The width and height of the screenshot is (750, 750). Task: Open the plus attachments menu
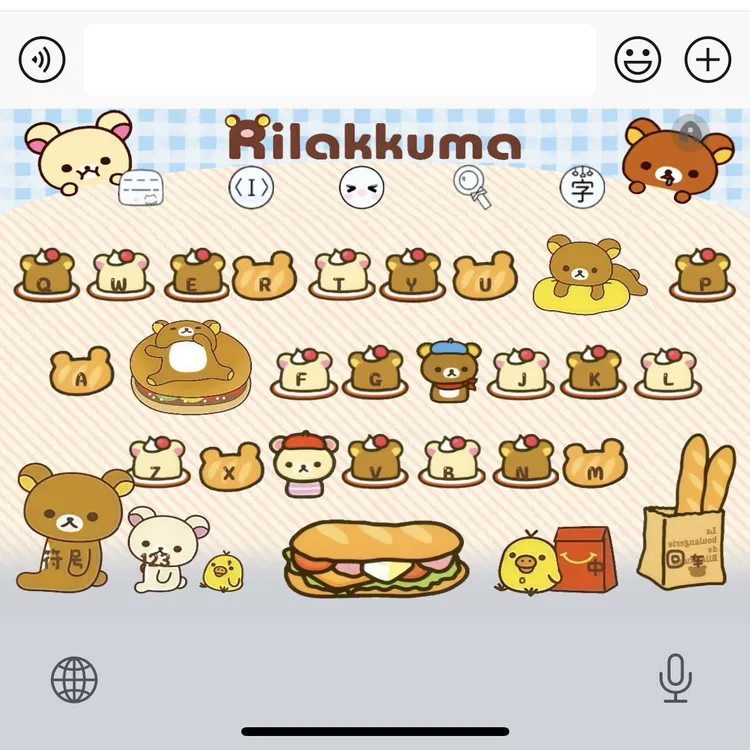pos(707,60)
